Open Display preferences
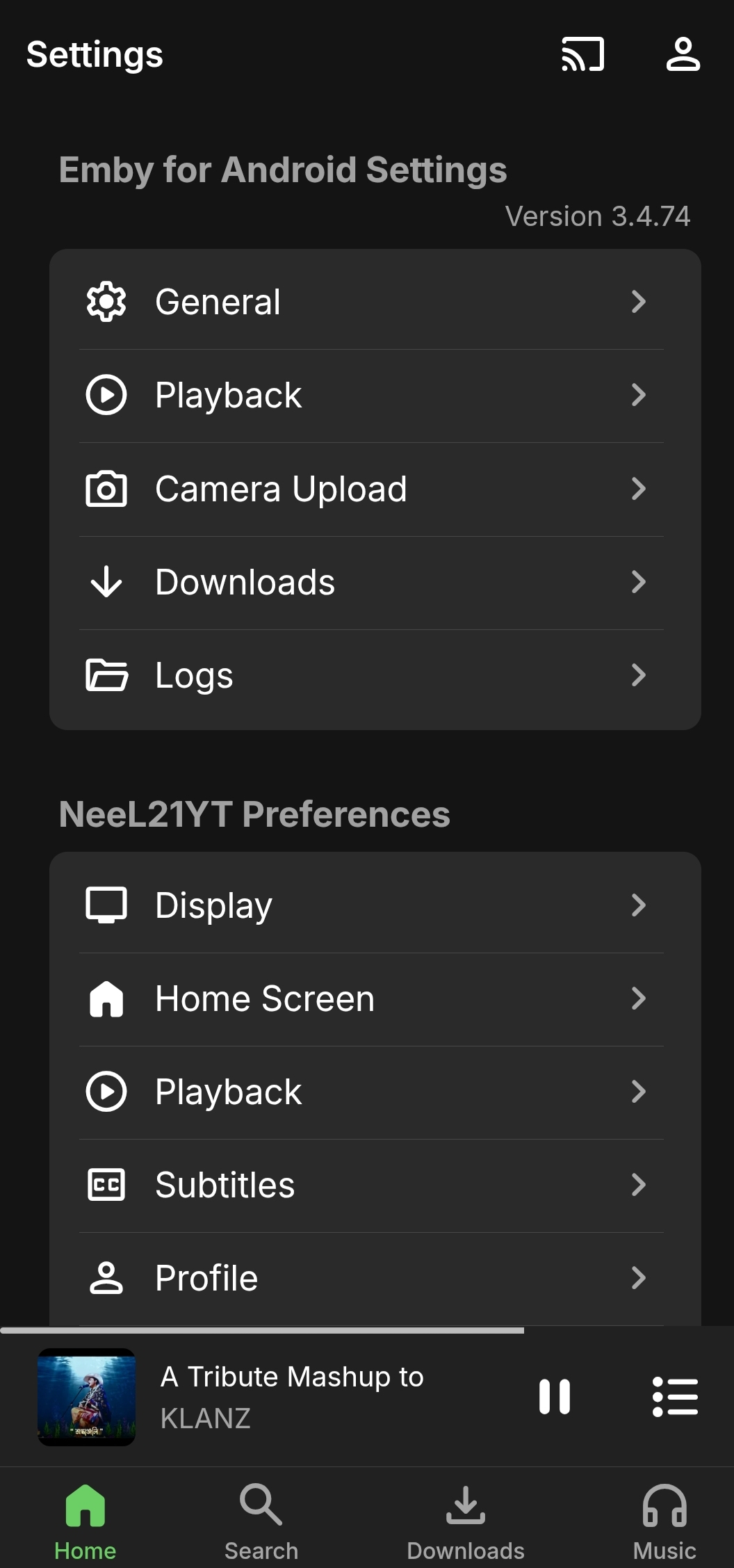The width and height of the screenshot is (734, 1568). tap(374, 905)
